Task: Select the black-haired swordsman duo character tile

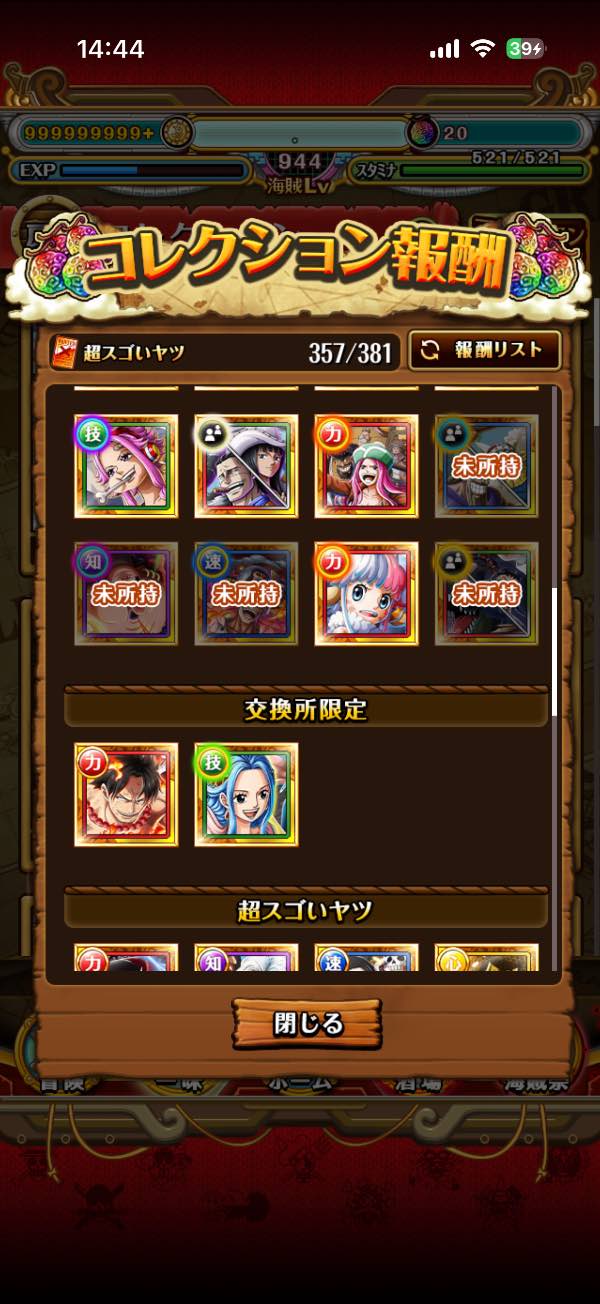Action: pyautogui.click(x=246, y=466)
